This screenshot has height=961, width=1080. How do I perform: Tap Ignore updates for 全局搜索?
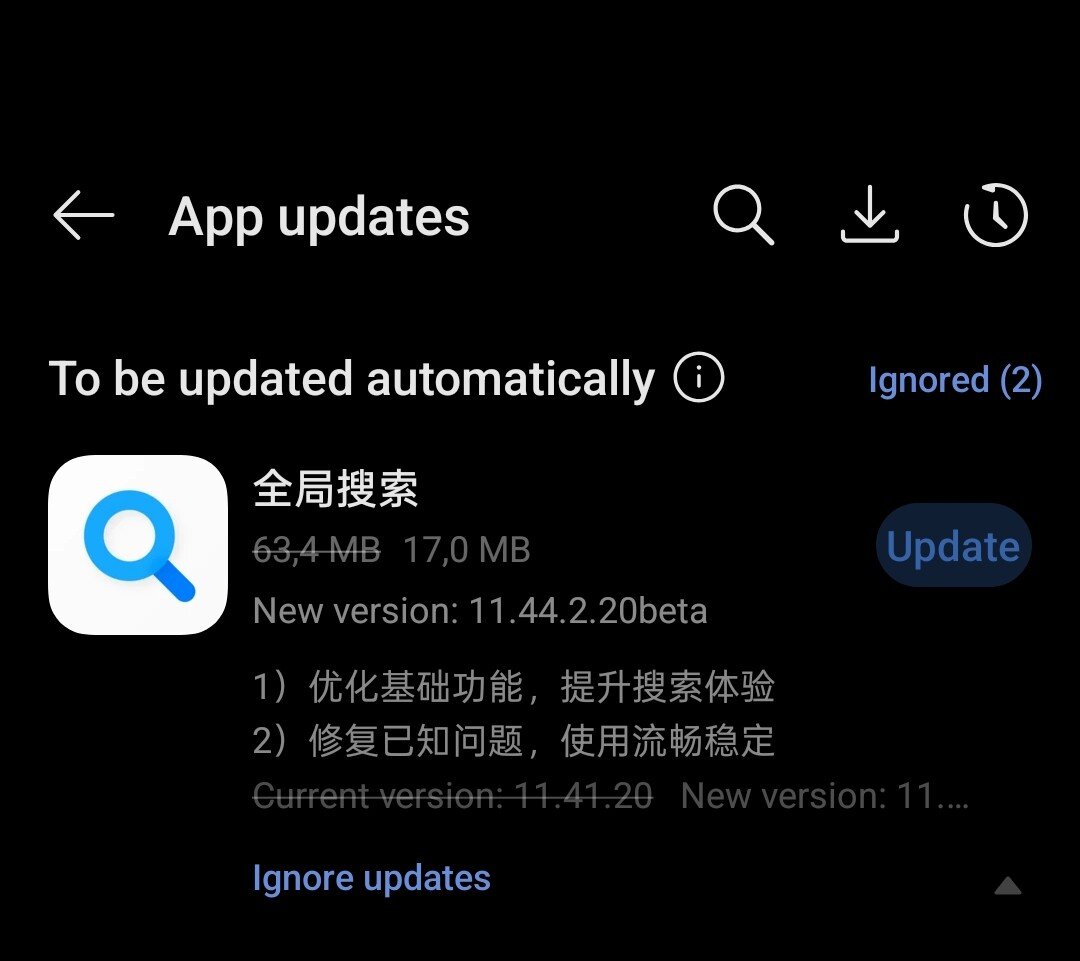tap(371, 878)
